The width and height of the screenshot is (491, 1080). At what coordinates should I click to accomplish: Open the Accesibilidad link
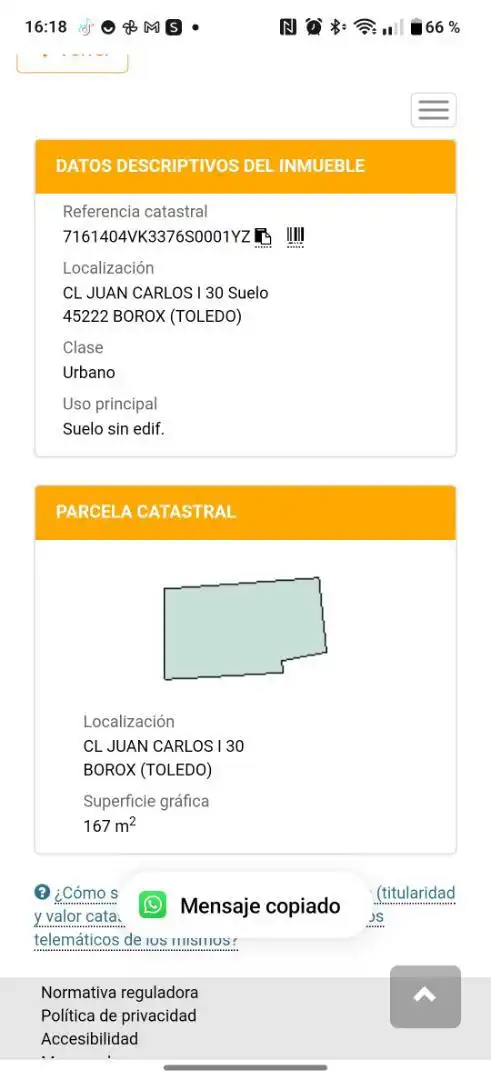[x=90, y=1038]
